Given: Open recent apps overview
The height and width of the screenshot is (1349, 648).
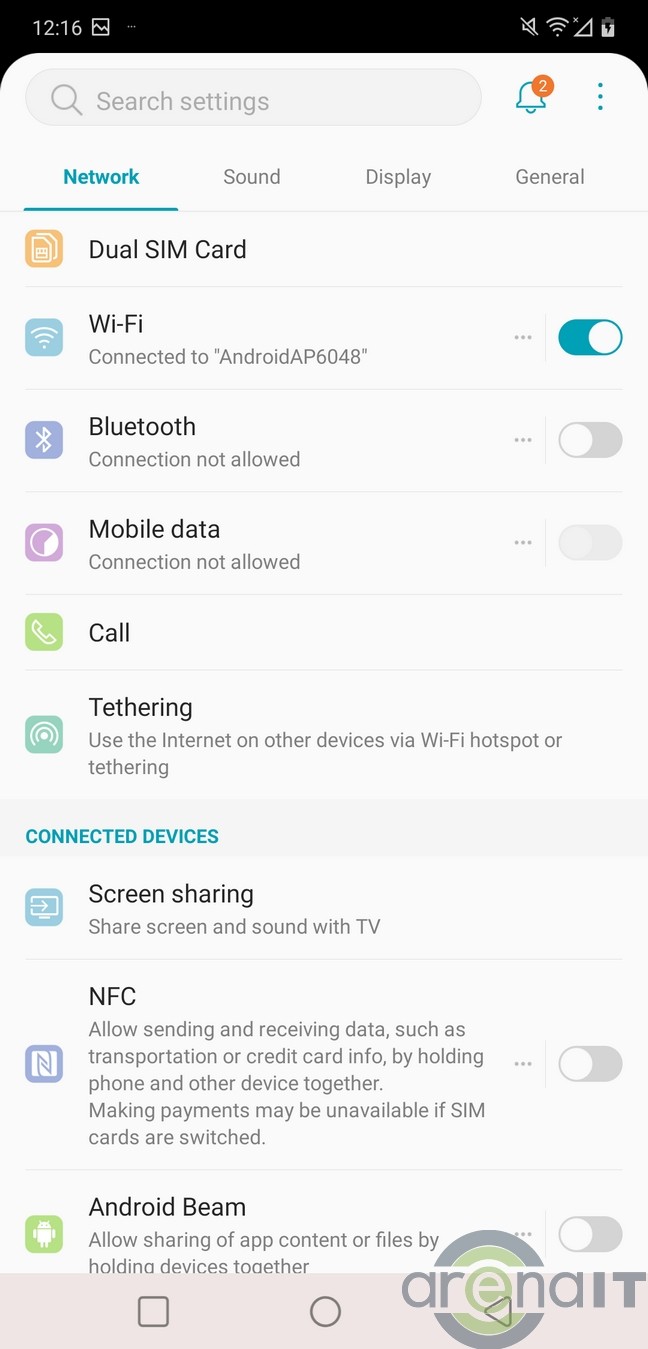Looking at the screenshot, I should pyautogui.click(x=153, y=1311).
